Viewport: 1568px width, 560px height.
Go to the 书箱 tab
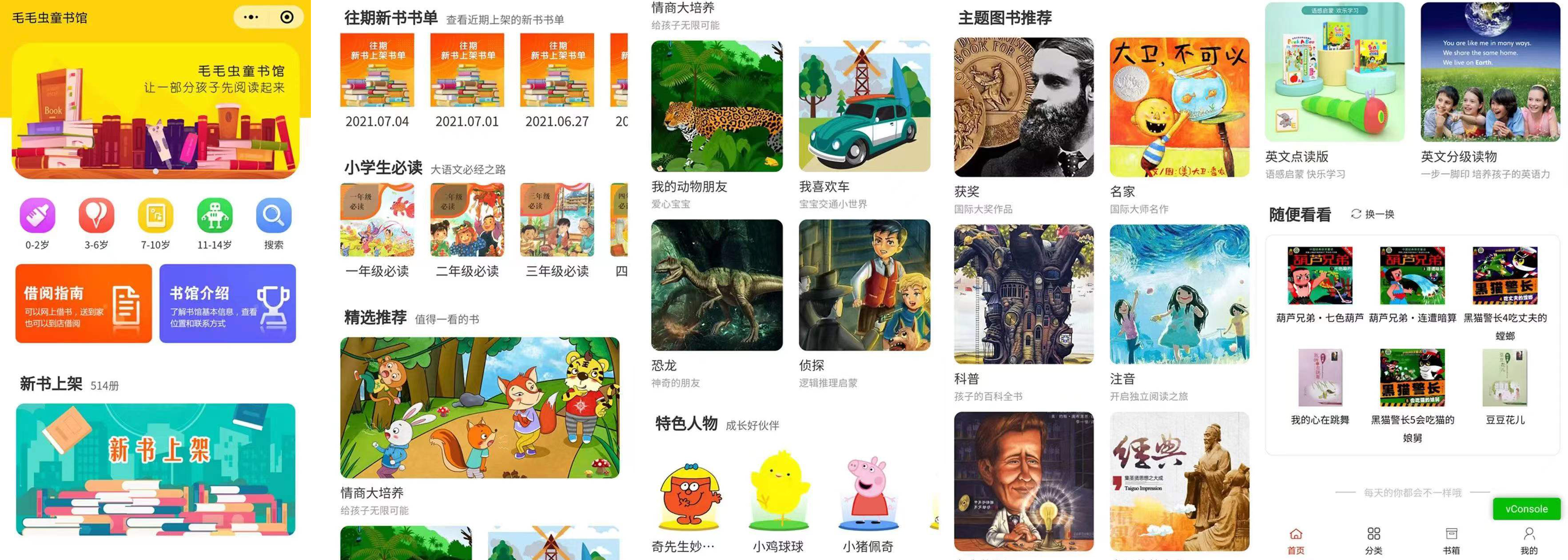(1451, 540)
